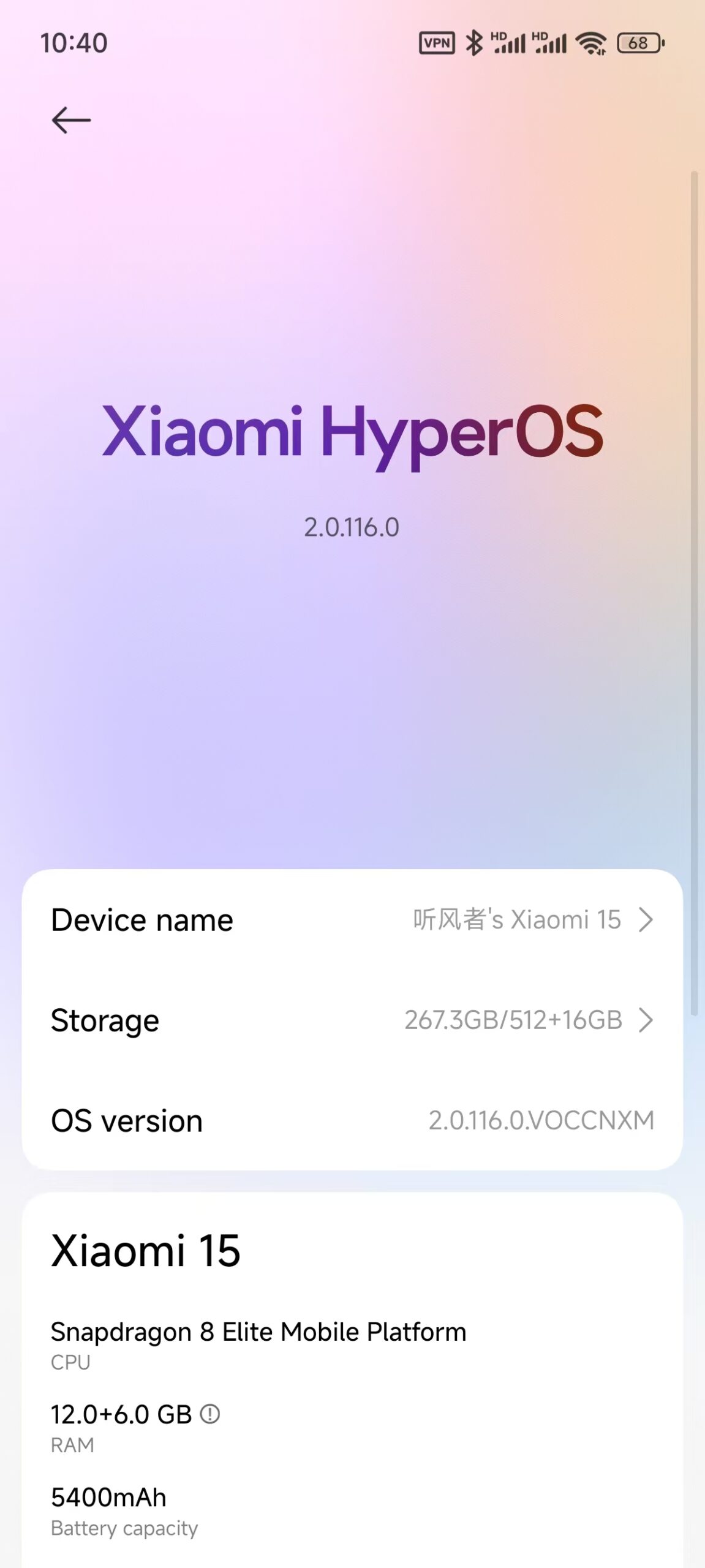The height and width of the screenshot is (1568, 705).
Task: Tap the info icon beside RAM
Action: [210, 1414]
